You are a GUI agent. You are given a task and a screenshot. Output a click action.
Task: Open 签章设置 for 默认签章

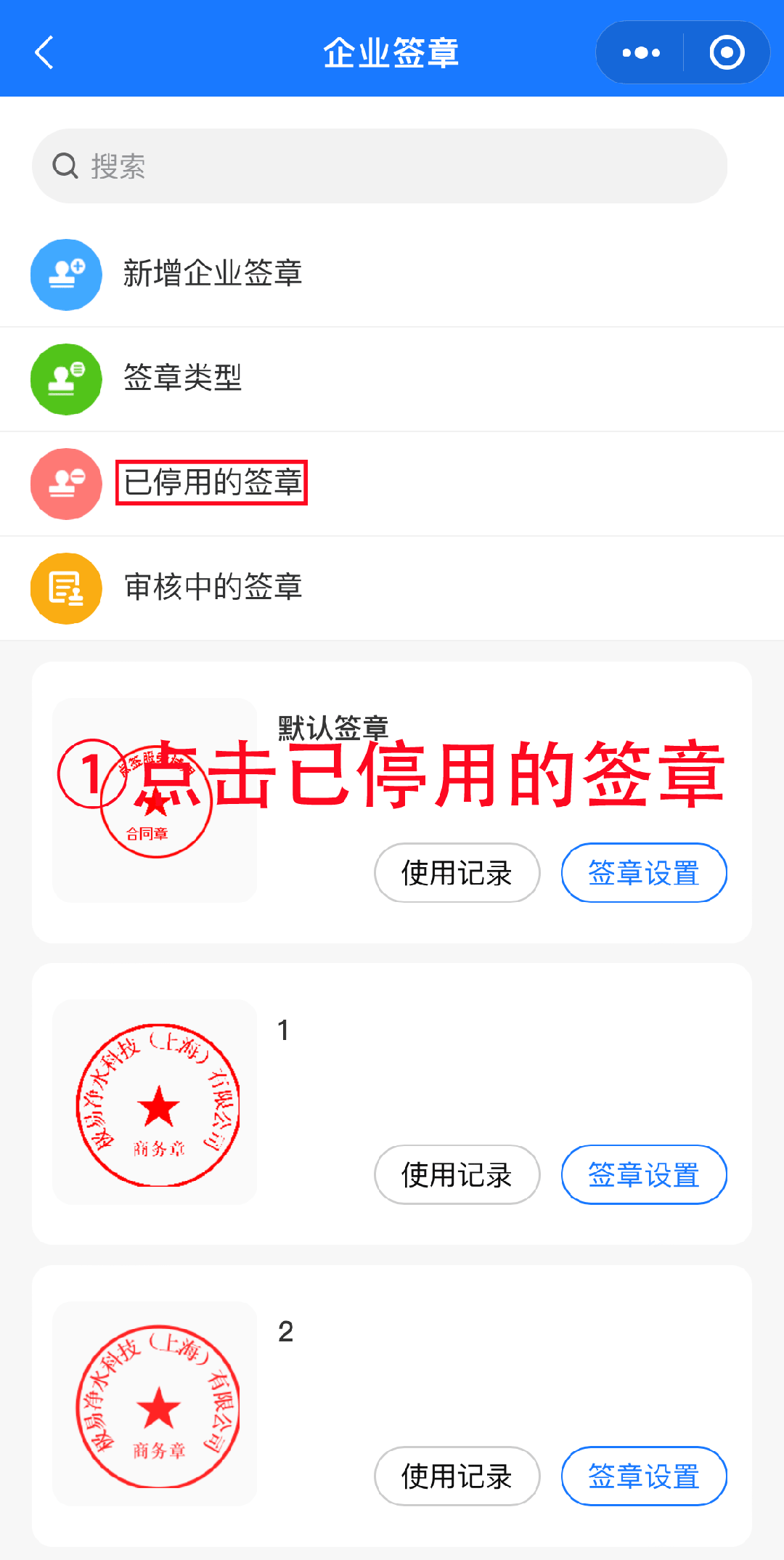tap(644, 872)
